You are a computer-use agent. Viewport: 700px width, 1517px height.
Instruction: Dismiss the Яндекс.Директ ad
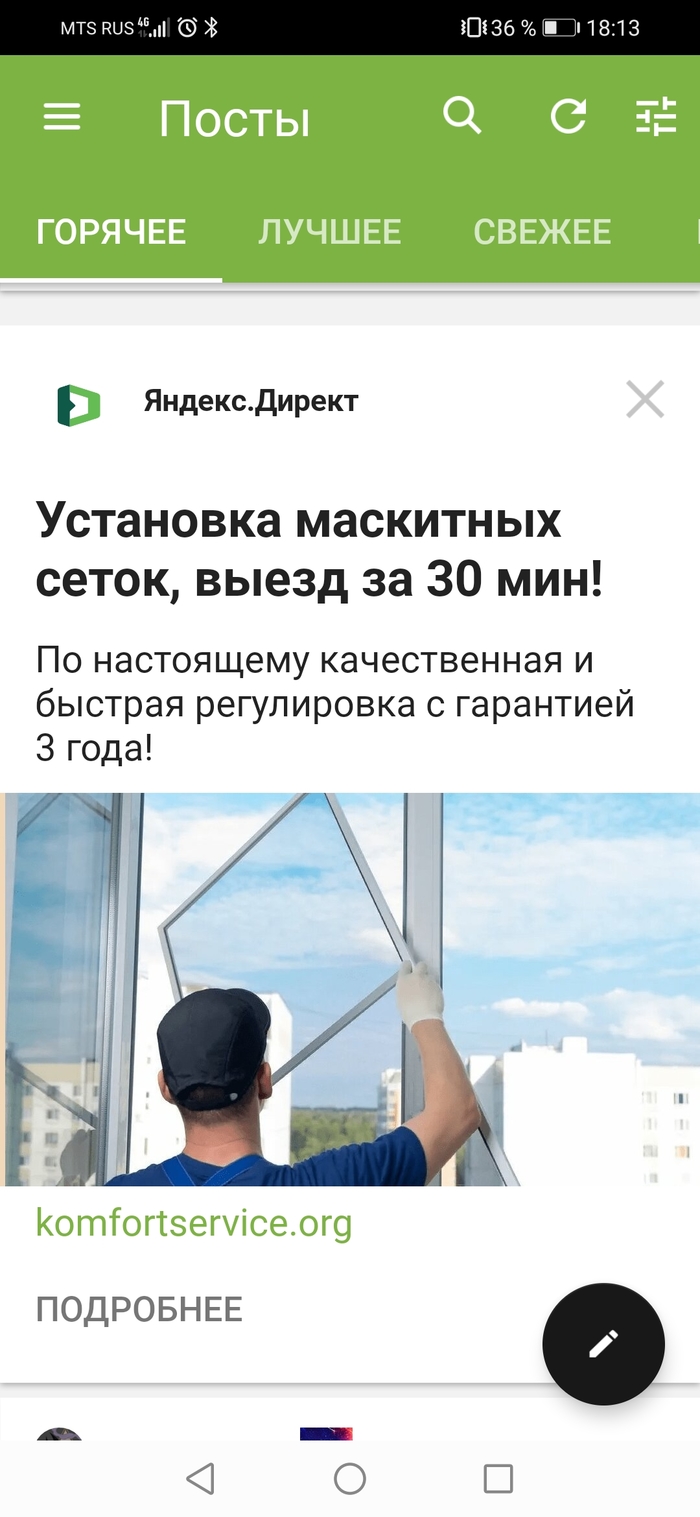click(x=645, y=400)
